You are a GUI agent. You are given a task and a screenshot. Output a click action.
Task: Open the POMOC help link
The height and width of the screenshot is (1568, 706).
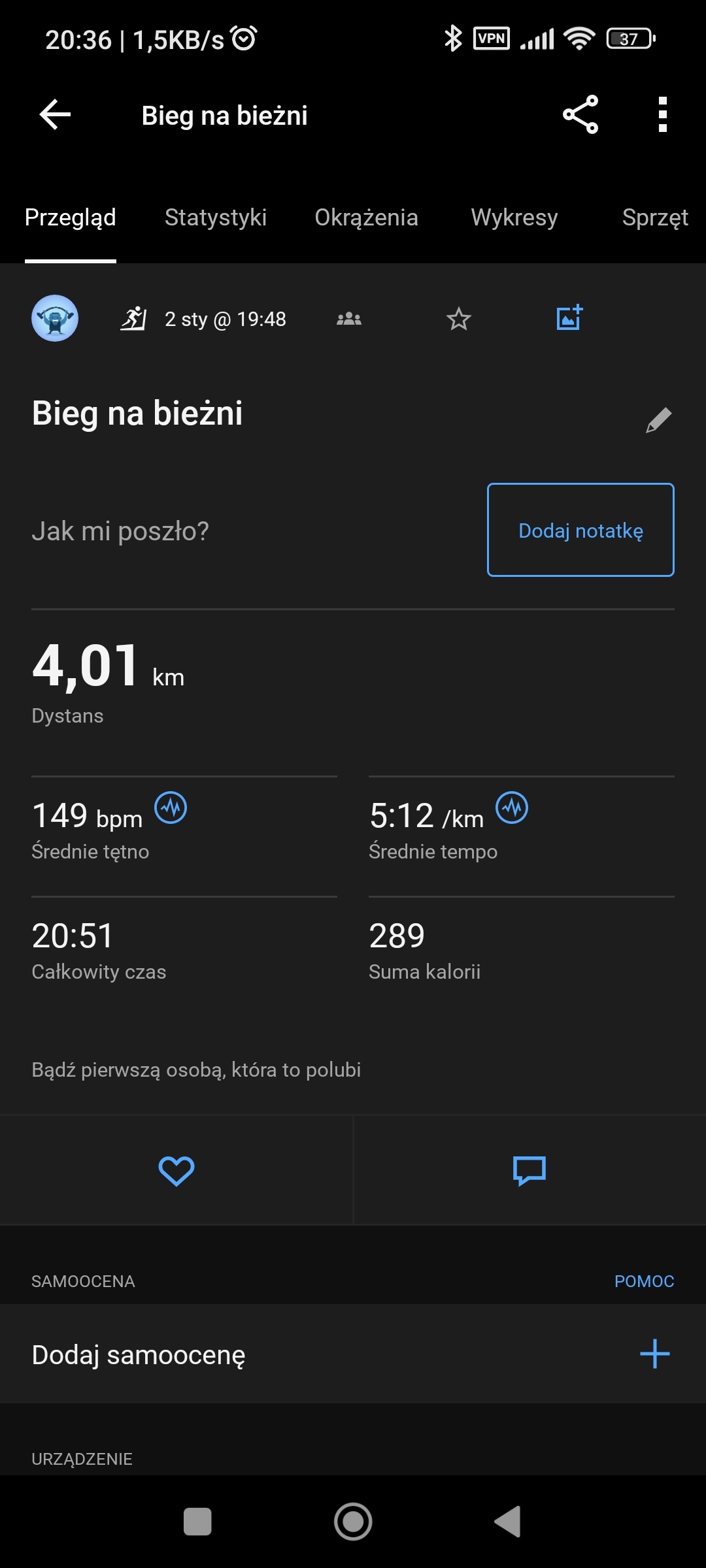click(644, 1281)
